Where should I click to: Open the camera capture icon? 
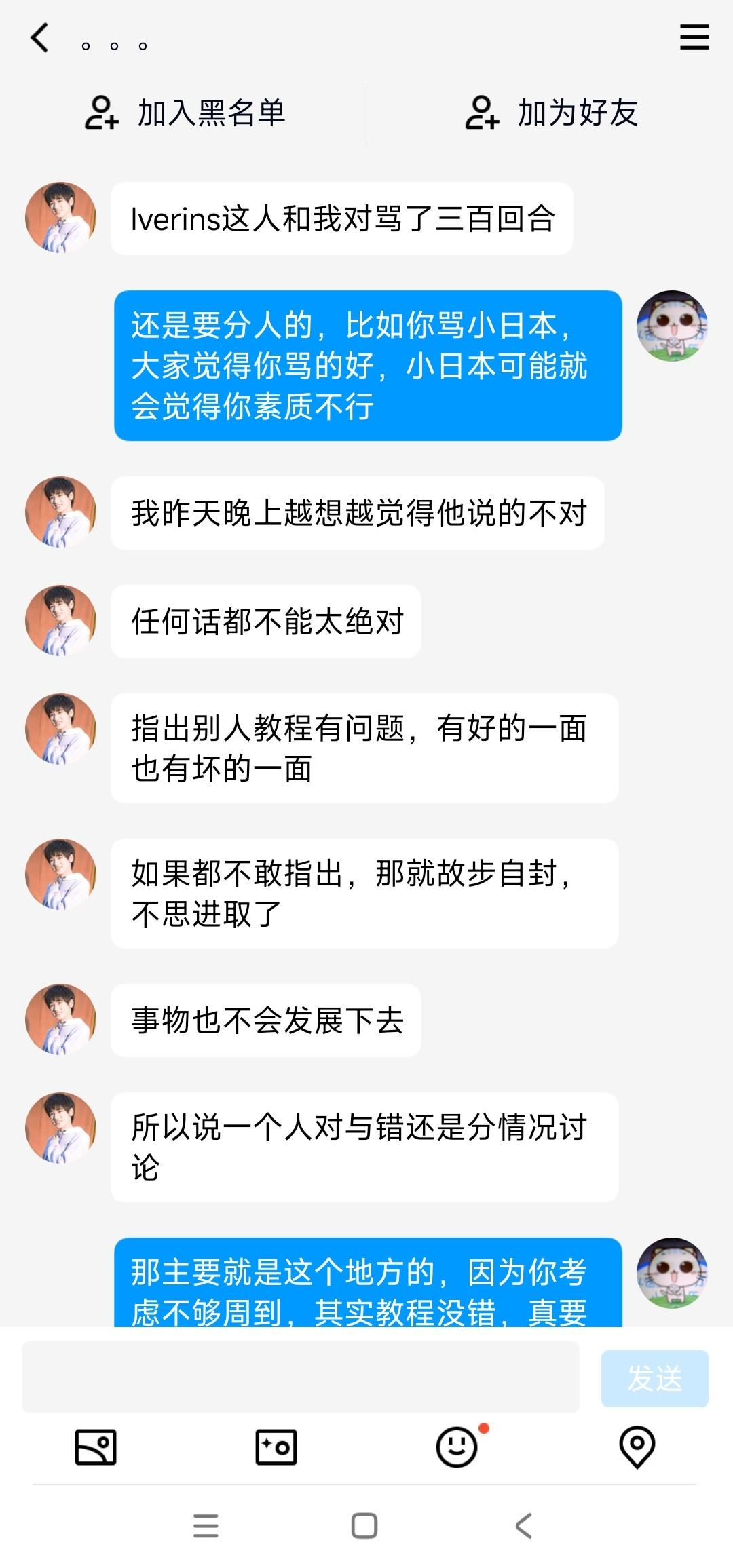click(276, 1447)
